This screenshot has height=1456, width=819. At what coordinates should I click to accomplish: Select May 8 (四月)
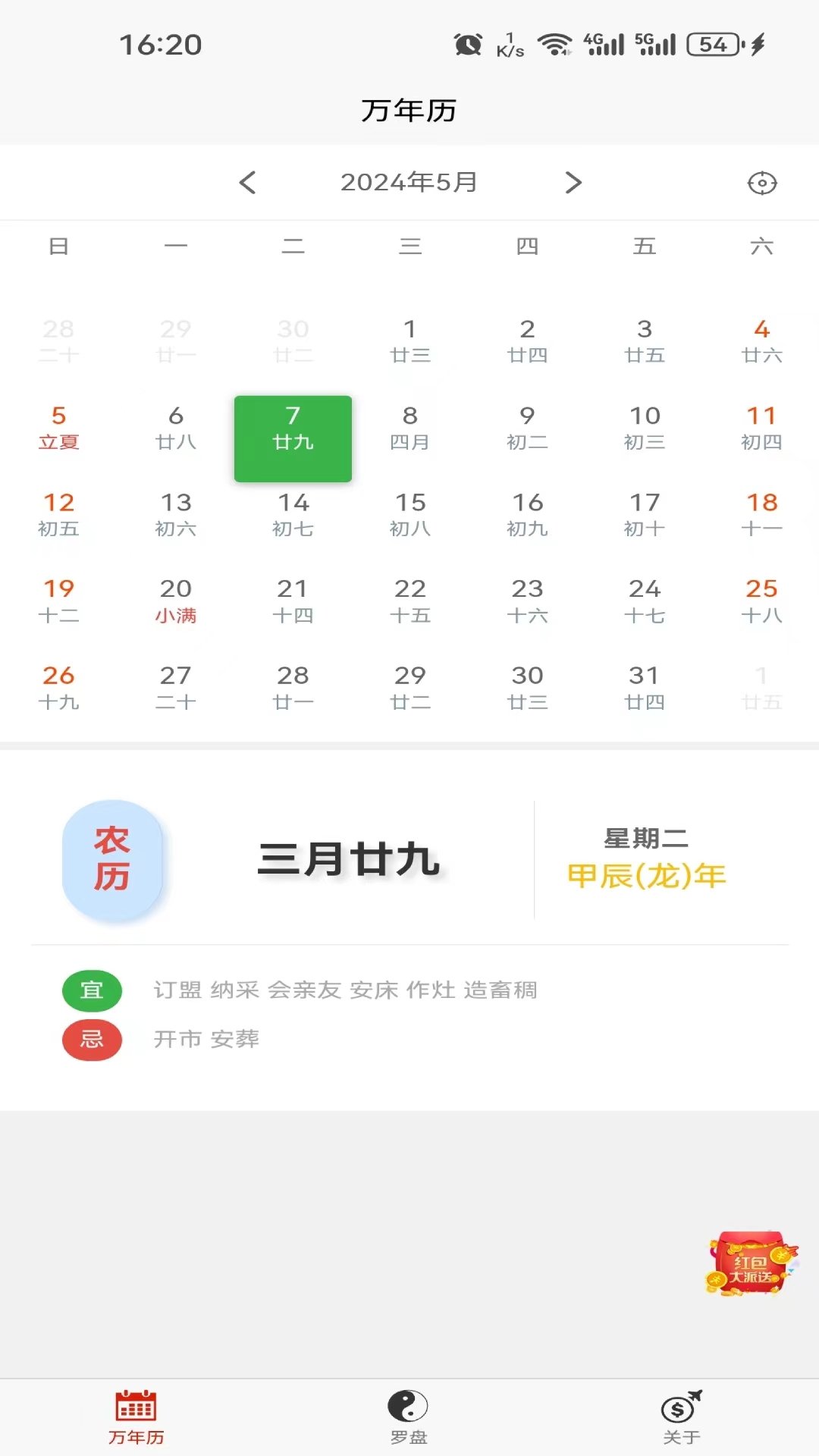[409, 427]
